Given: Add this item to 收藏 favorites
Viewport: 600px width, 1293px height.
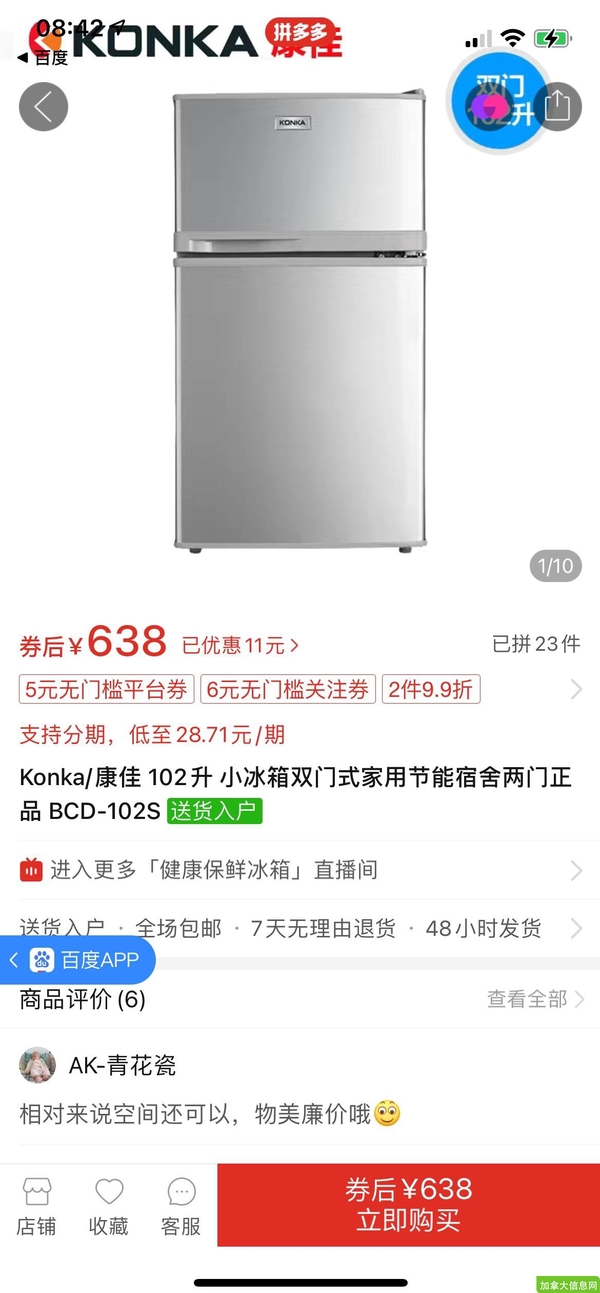Looking at the screenshot, I should [108, 1205].
